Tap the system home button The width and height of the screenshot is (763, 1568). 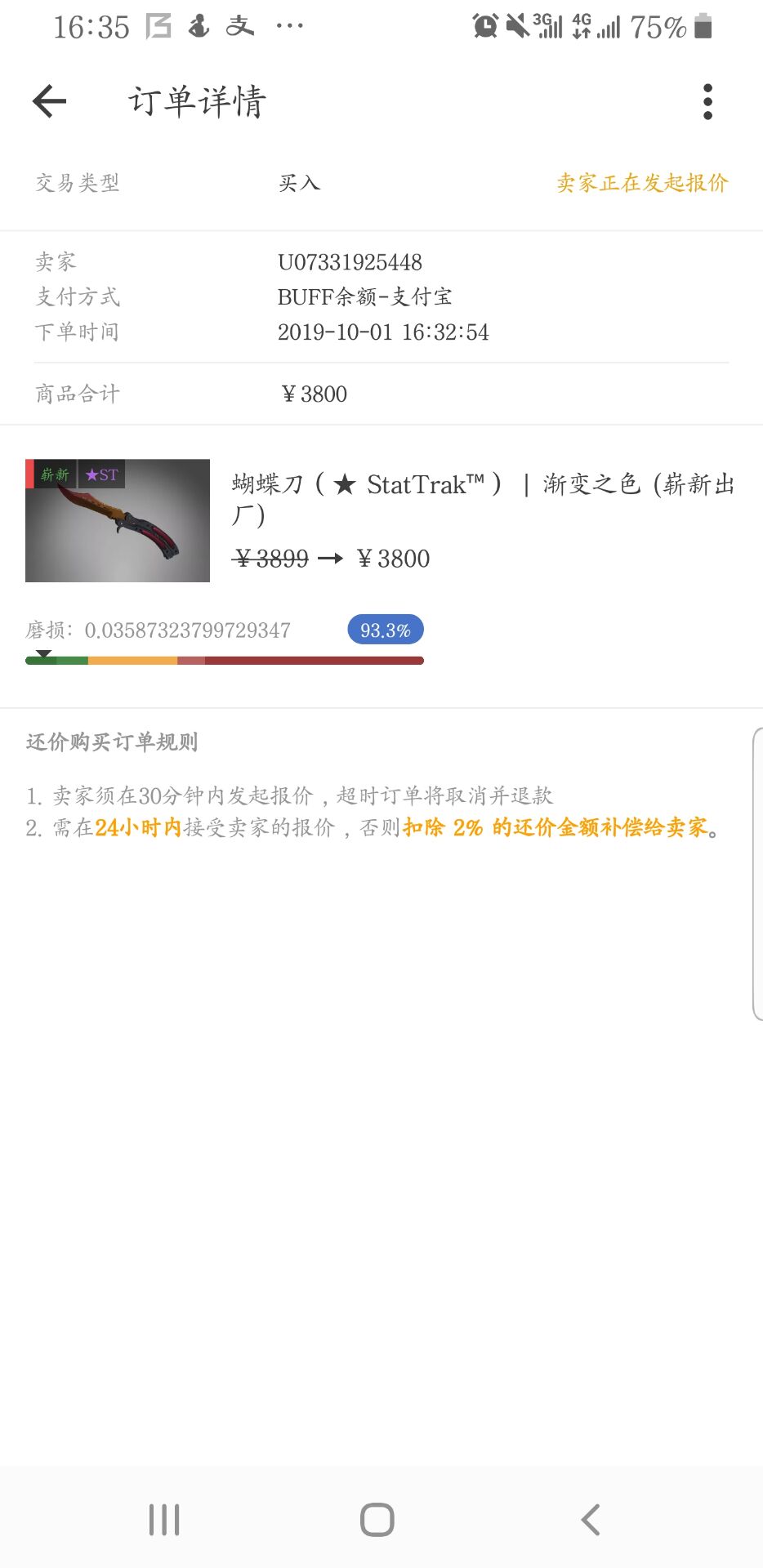(x=377, y=1520)
